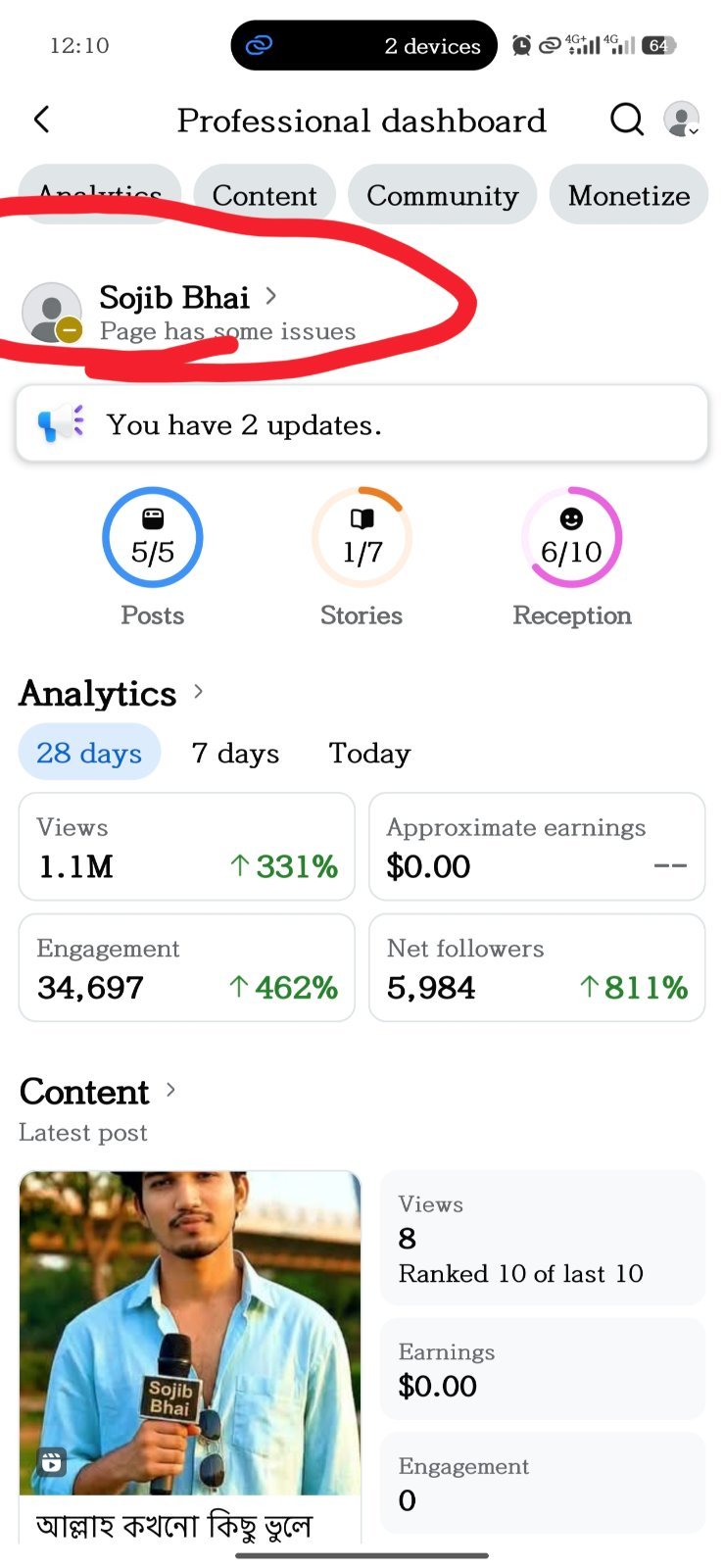Select the Content chip
This screenshot has width=724, height=1568.
[x=265, y=195]
